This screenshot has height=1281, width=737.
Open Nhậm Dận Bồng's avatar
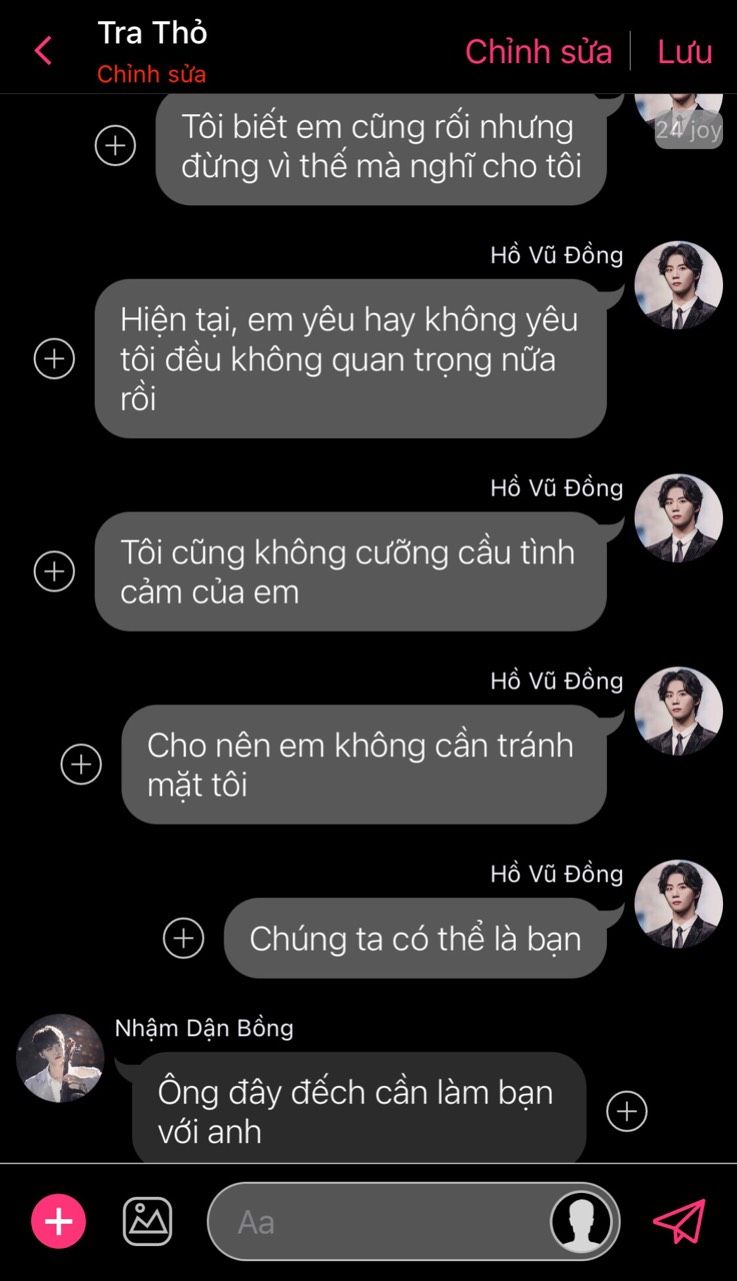(x=60, y=1058)
